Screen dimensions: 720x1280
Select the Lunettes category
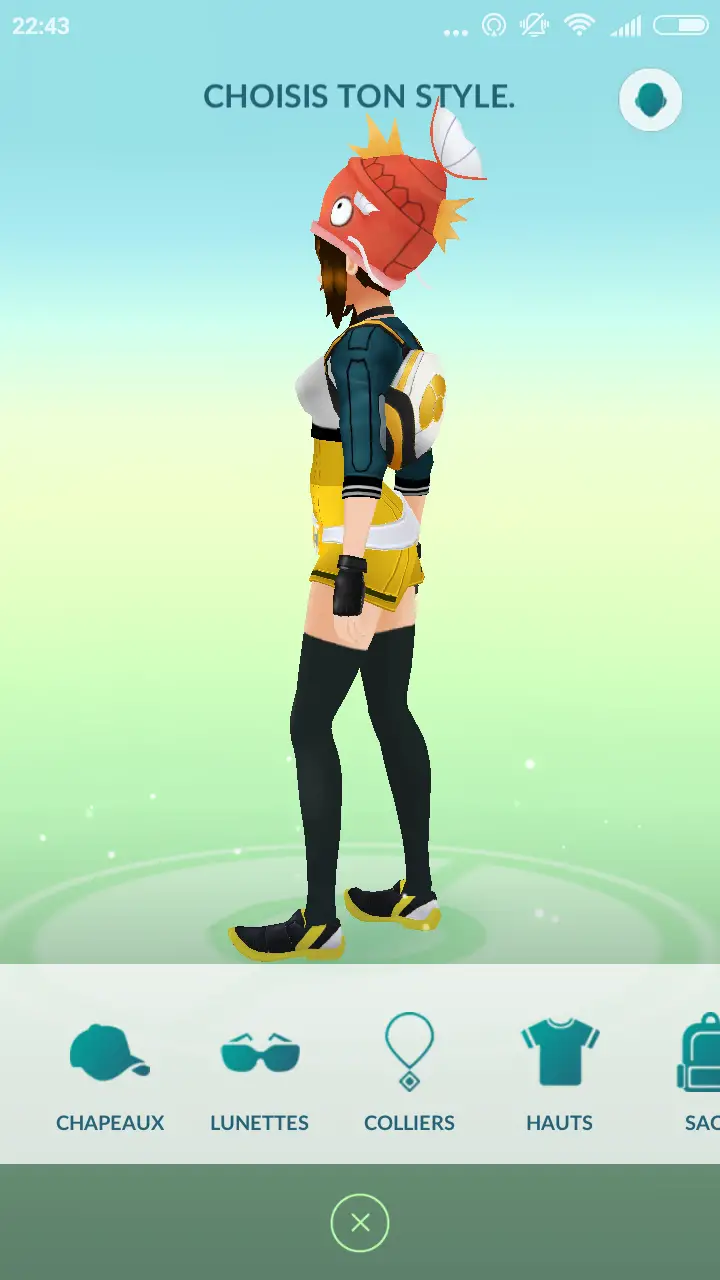click(259, 1074)
